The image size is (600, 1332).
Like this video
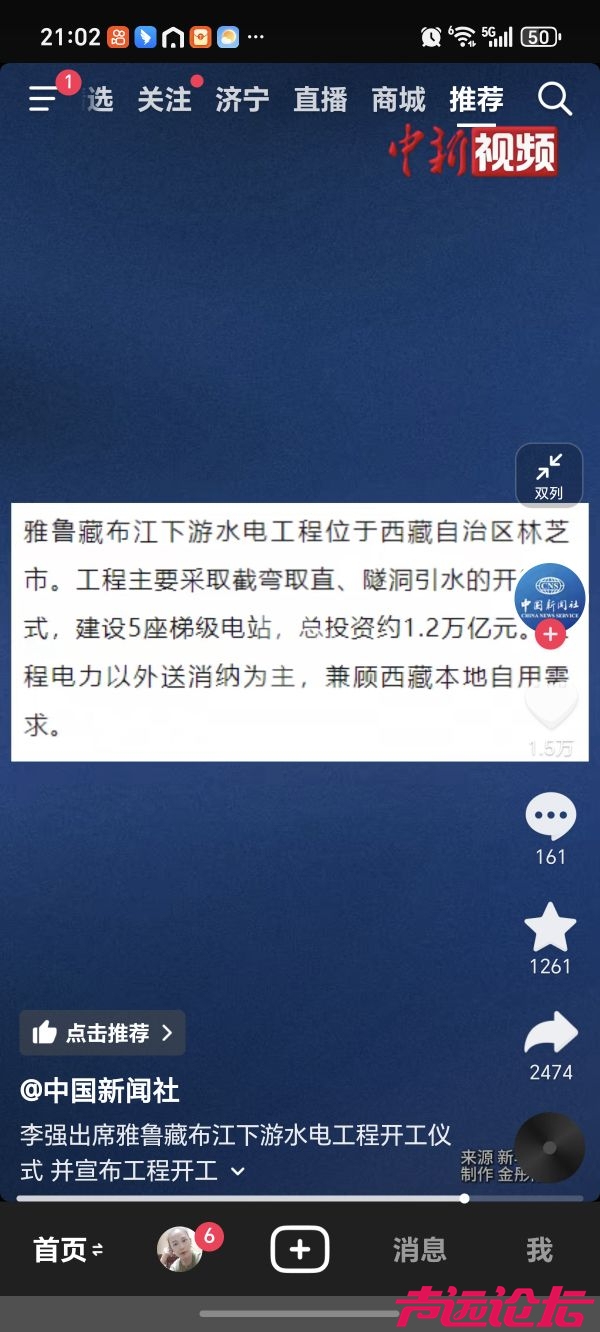point(551,706)
